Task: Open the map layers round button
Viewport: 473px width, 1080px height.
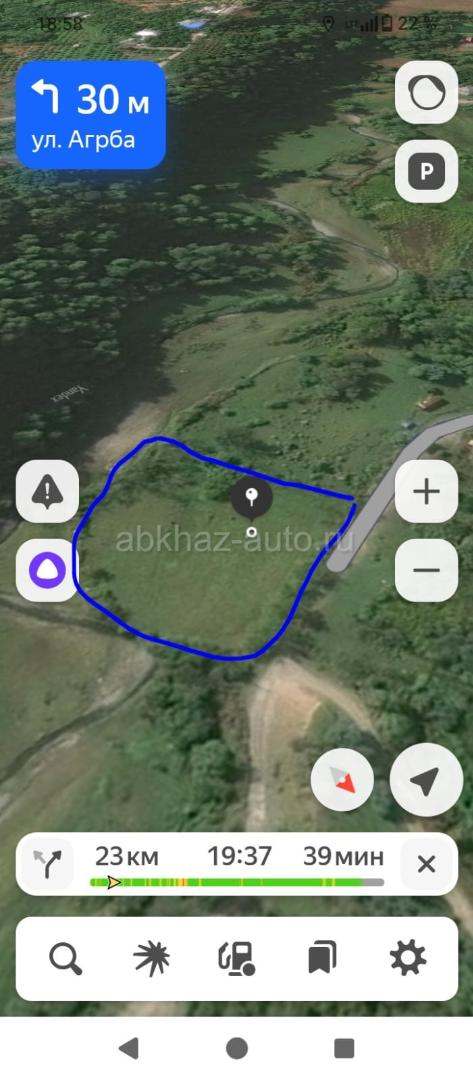Action: [x=426, y=92]
